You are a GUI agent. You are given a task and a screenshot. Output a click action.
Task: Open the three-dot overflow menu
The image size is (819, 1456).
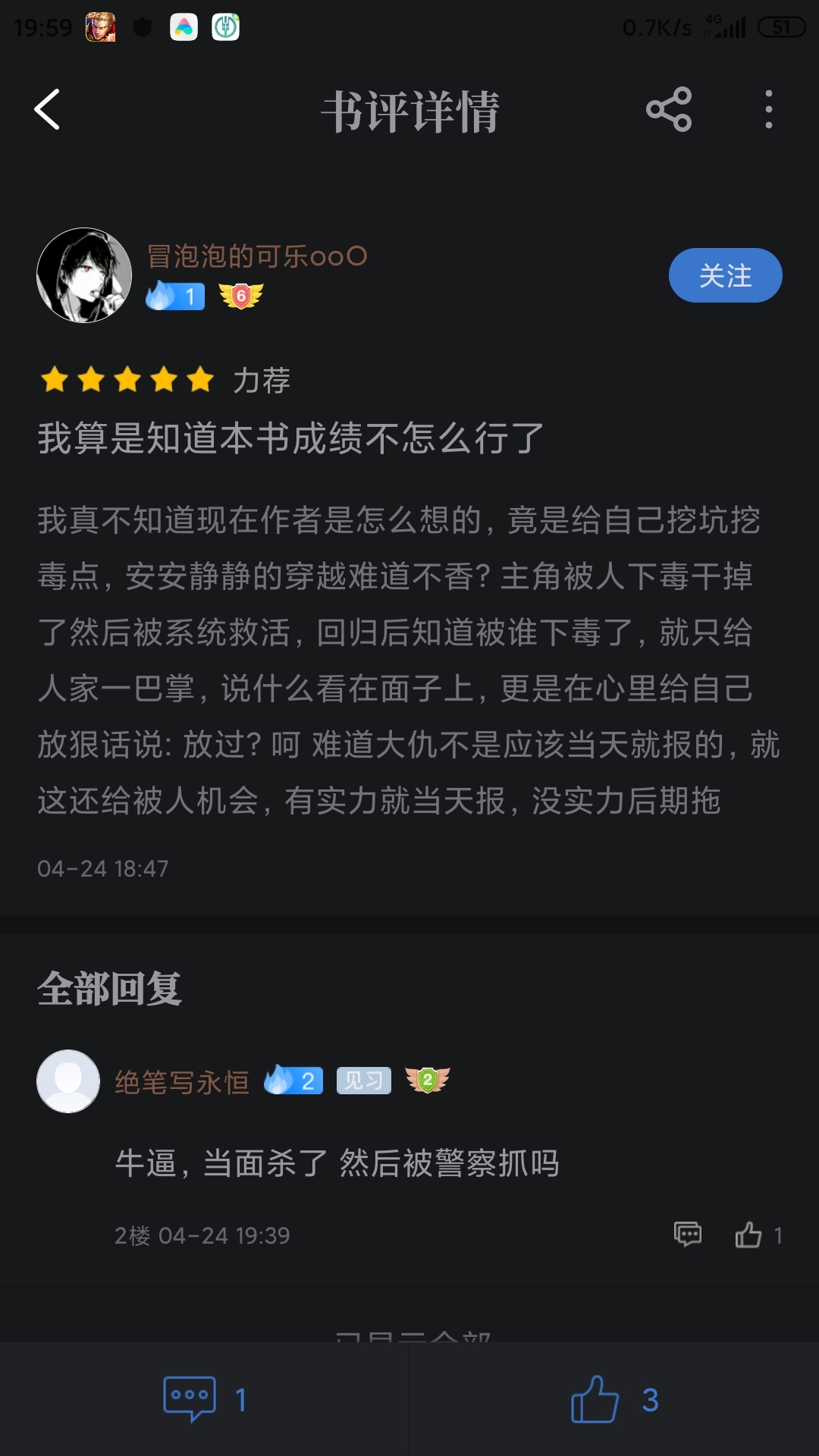click(x=768, y=110)
